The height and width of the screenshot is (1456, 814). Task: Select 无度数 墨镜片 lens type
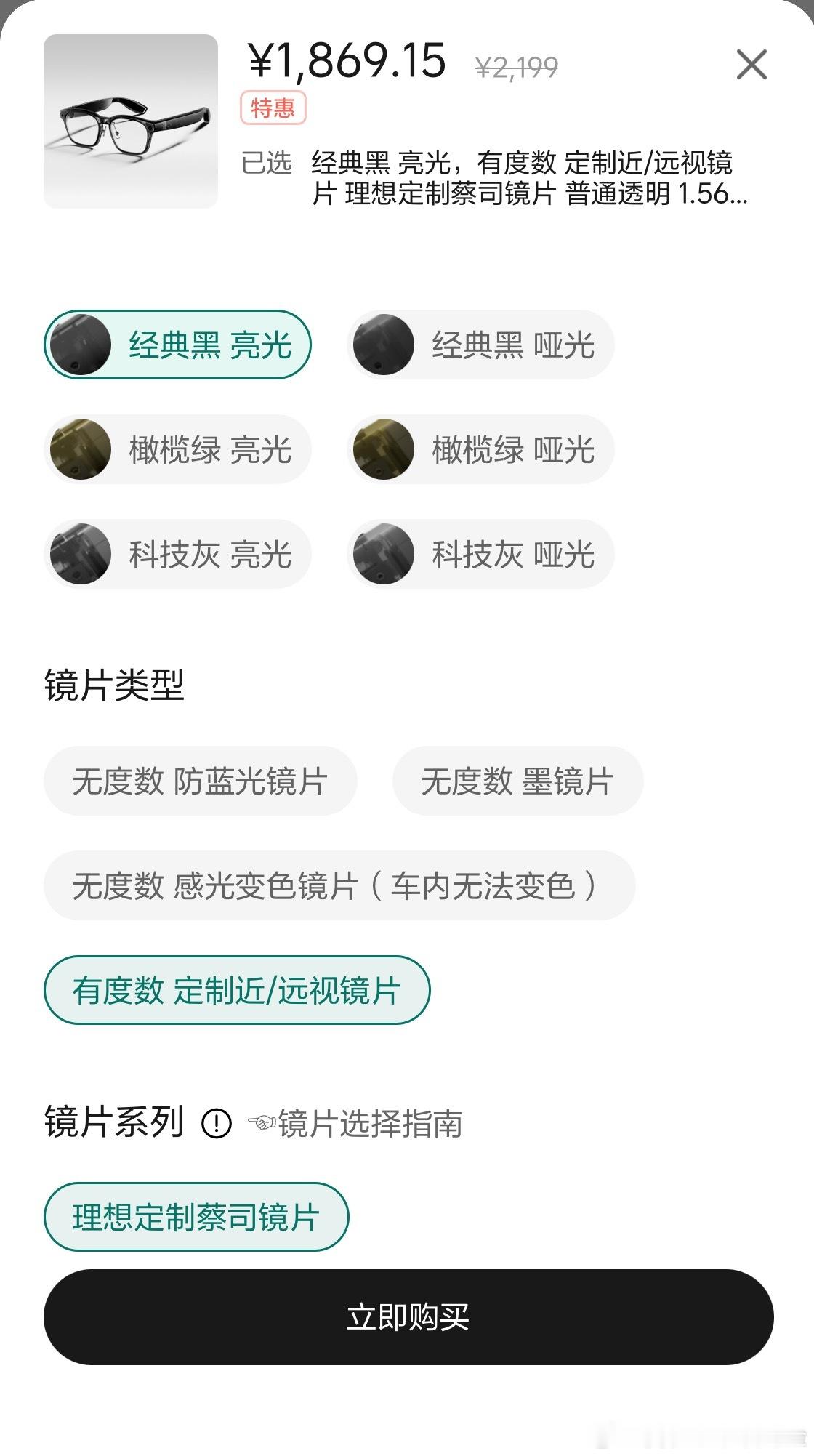[x=518, y=780]
